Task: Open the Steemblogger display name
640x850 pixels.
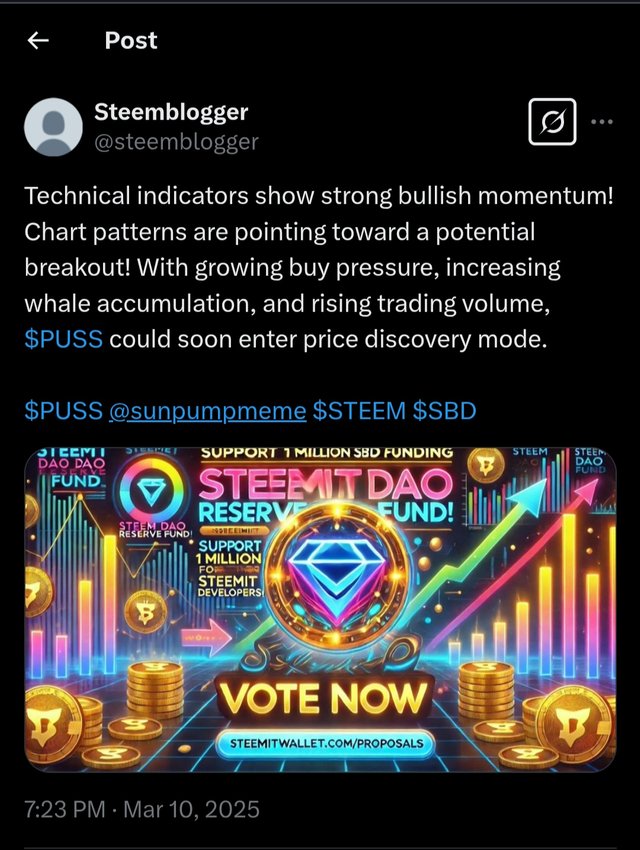Action: [170, 112]
